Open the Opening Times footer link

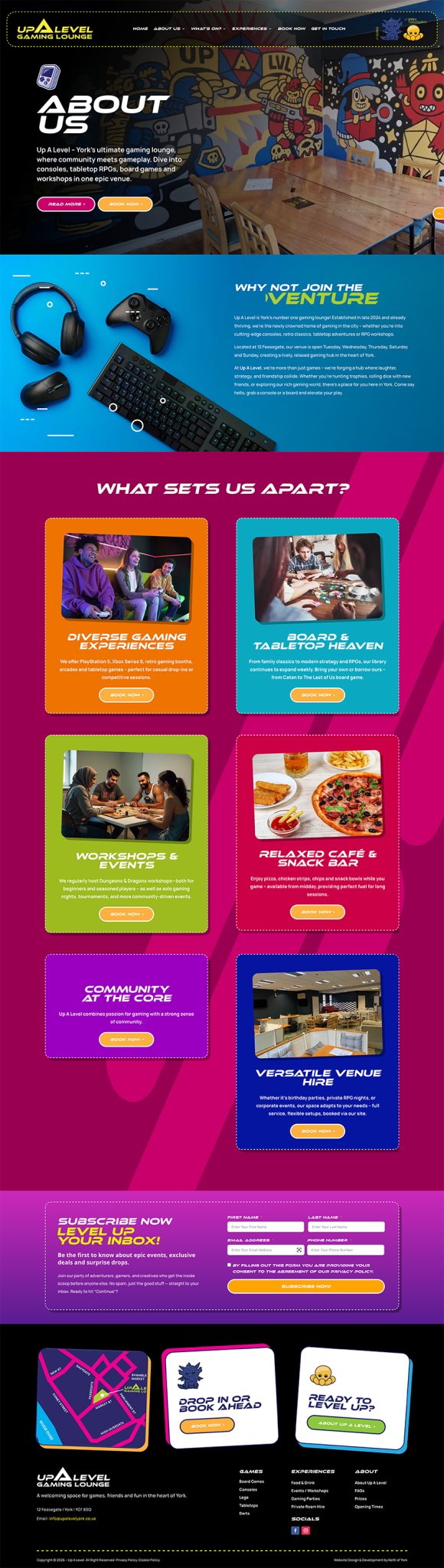368,1507
